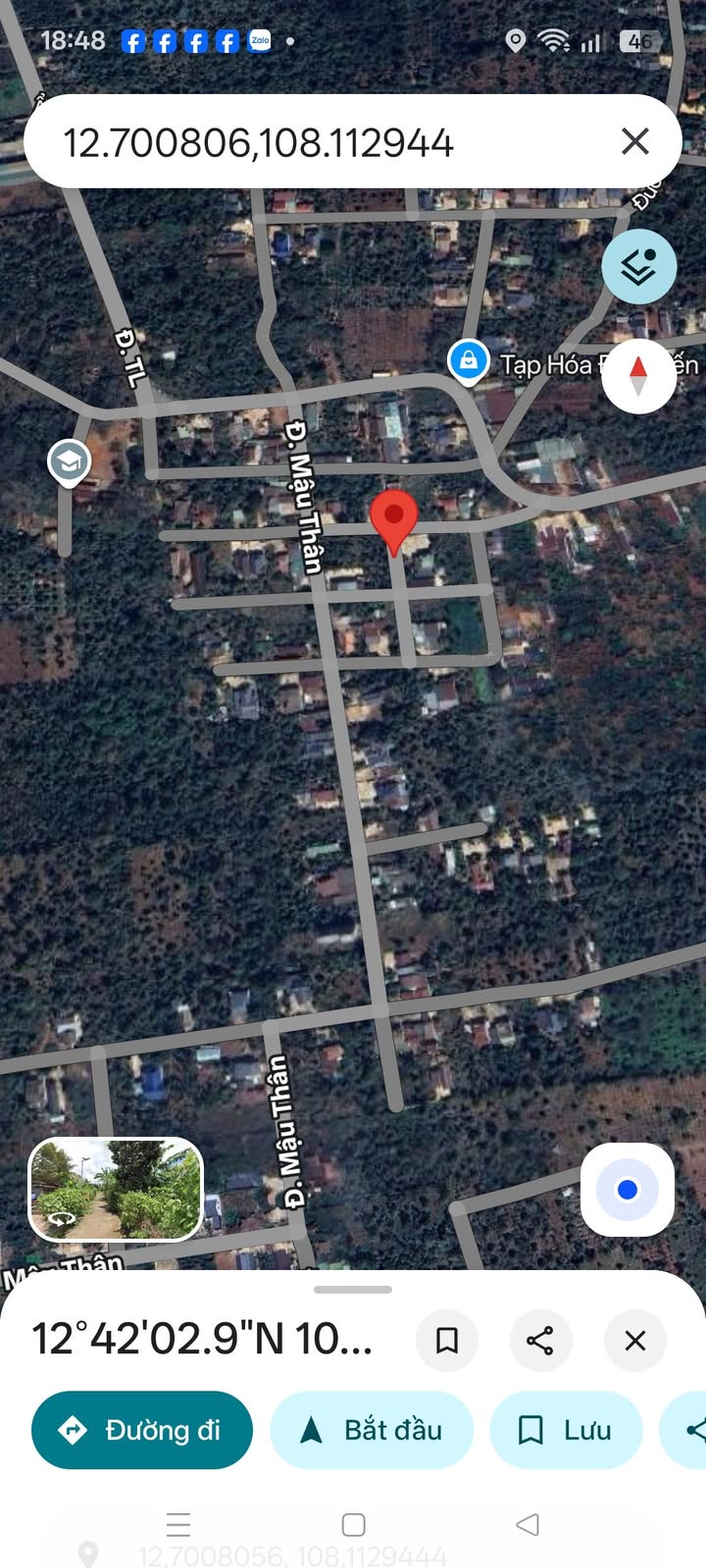Viewport: 706px width, 1568px height.
Task: Clear the search coordinates
Action: (635, 142)
